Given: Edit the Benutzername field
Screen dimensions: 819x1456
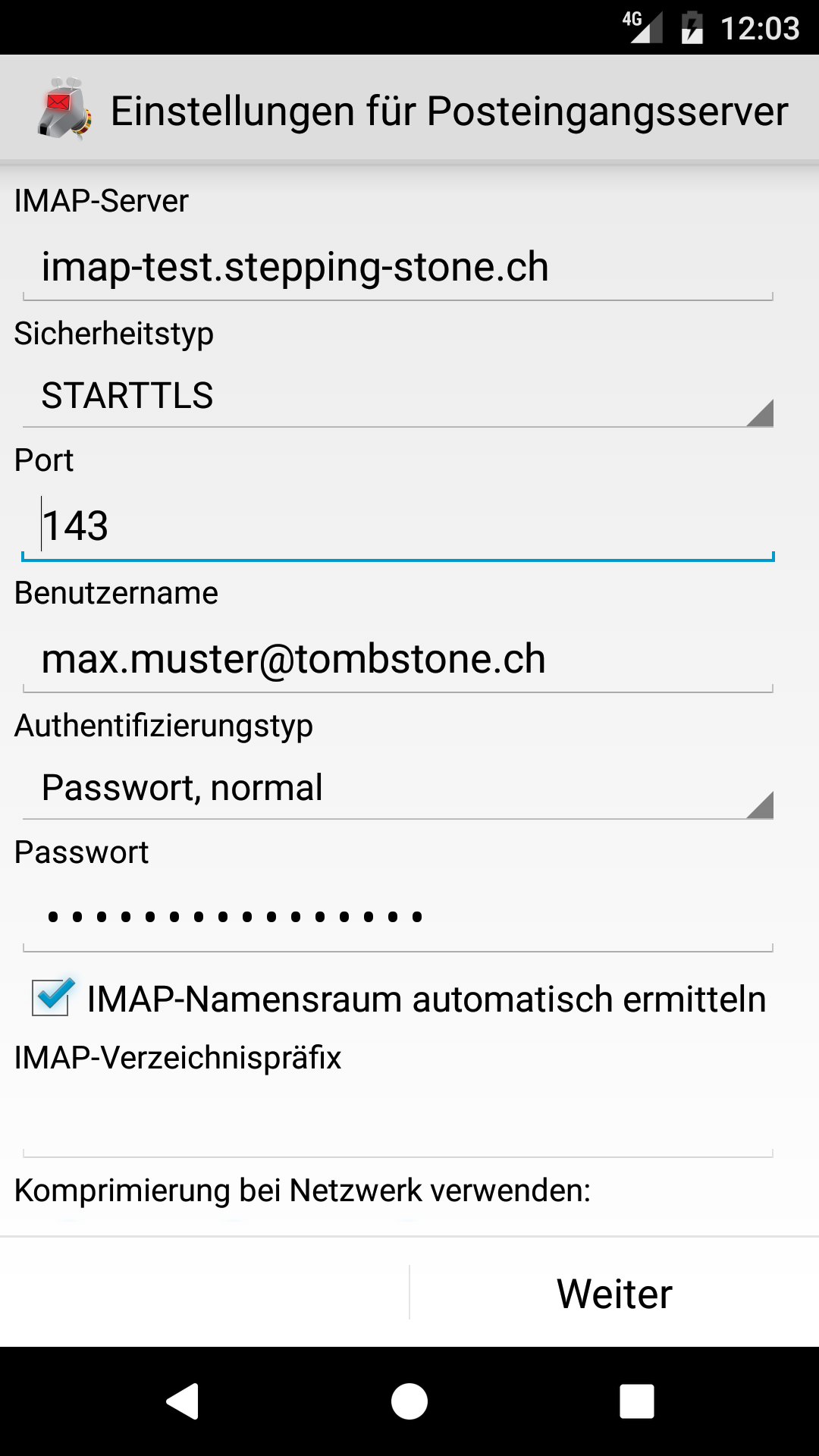Looking at the screenshot, I should 398,659.
